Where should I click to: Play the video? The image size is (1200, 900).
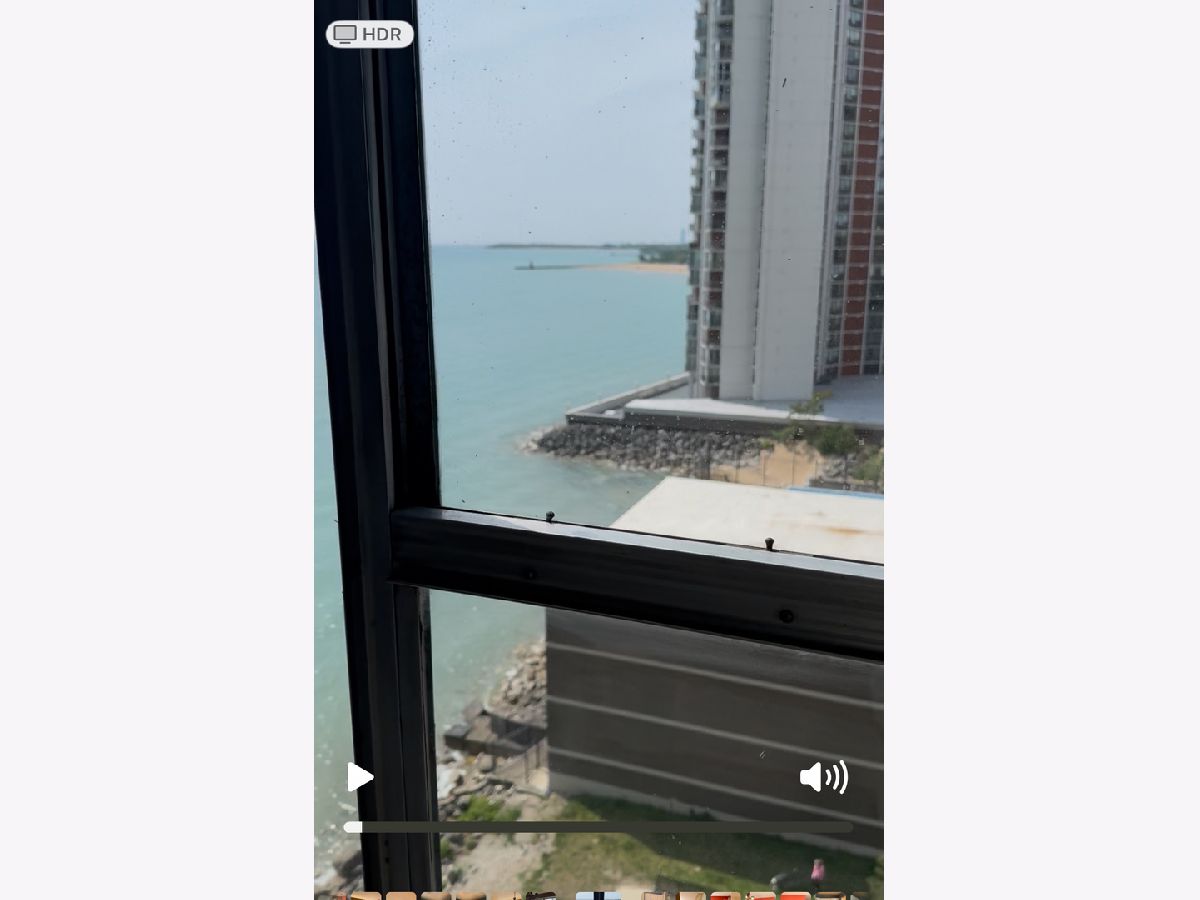click(360, 777)
